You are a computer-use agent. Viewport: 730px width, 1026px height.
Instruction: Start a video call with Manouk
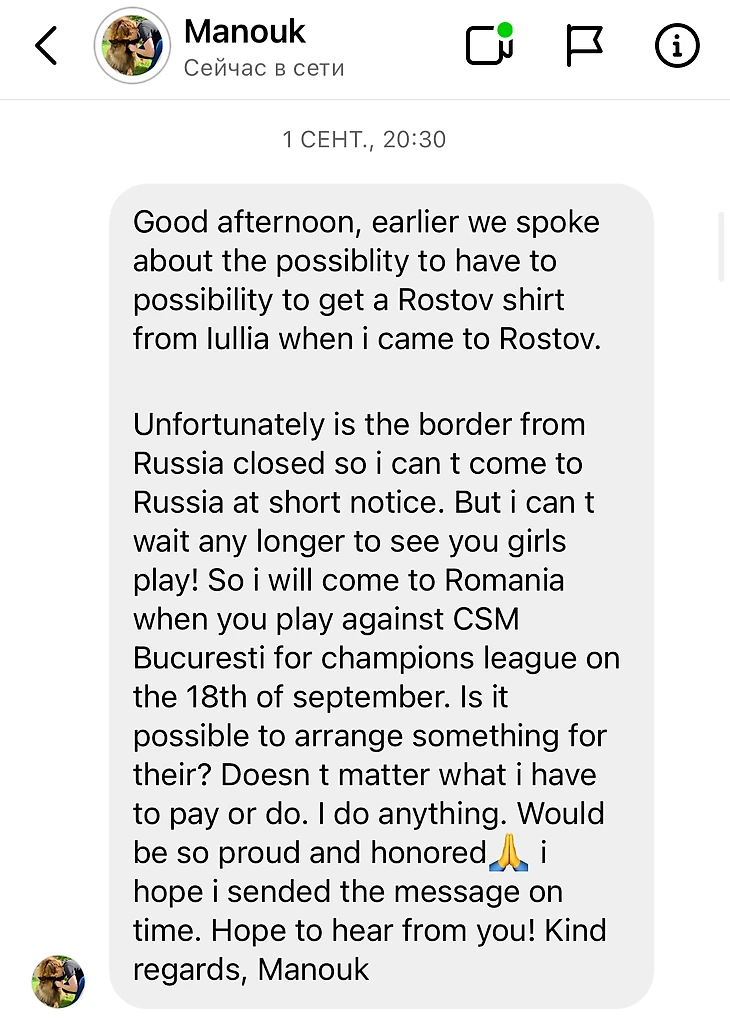tap(489, 46)
